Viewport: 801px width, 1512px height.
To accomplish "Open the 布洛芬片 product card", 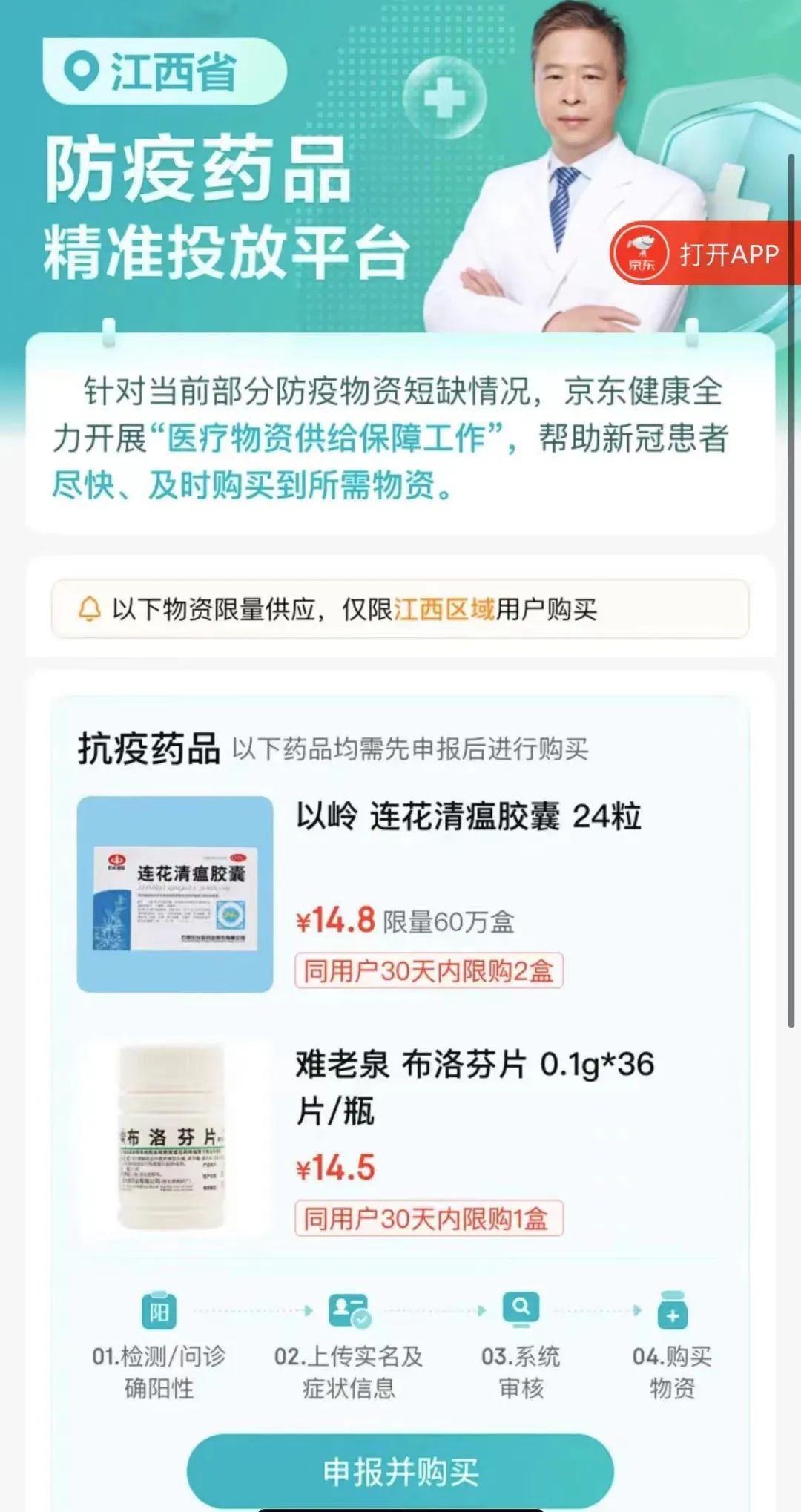I will (400, 1140).
